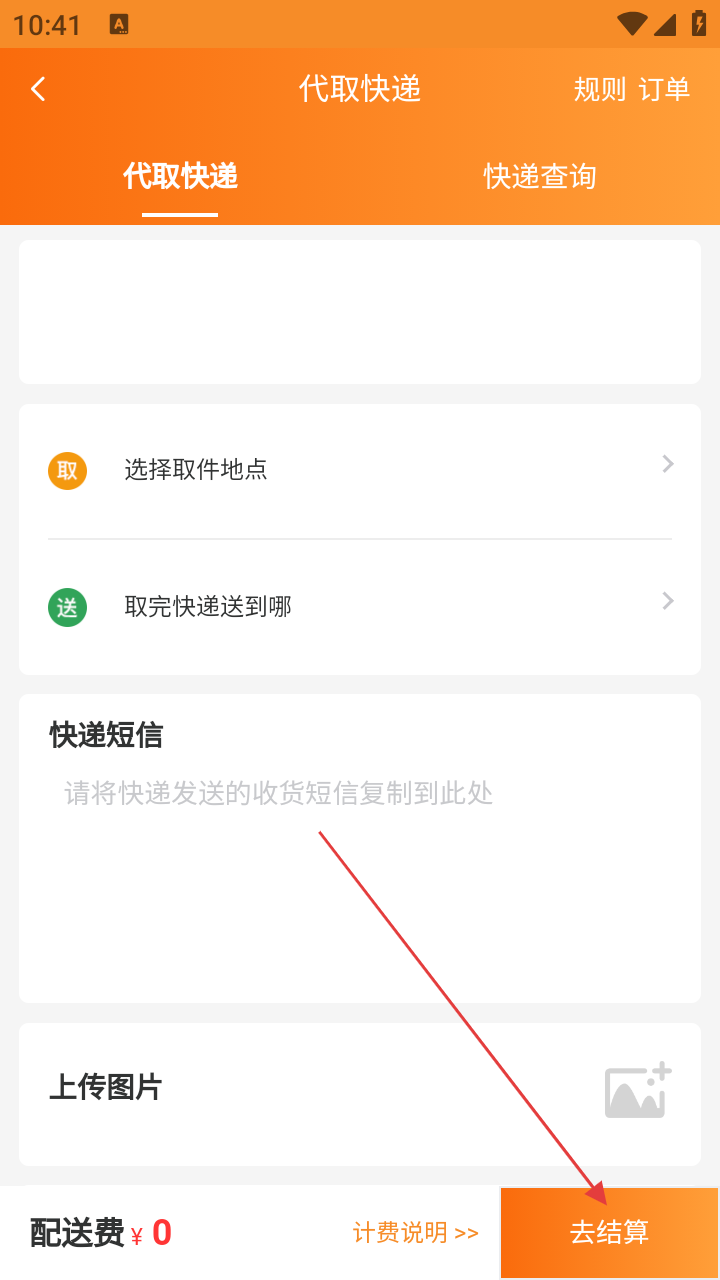Switch to the 快递查询 tab
The height and width of the screenshot is (1280, 720).
coord(540,176)
